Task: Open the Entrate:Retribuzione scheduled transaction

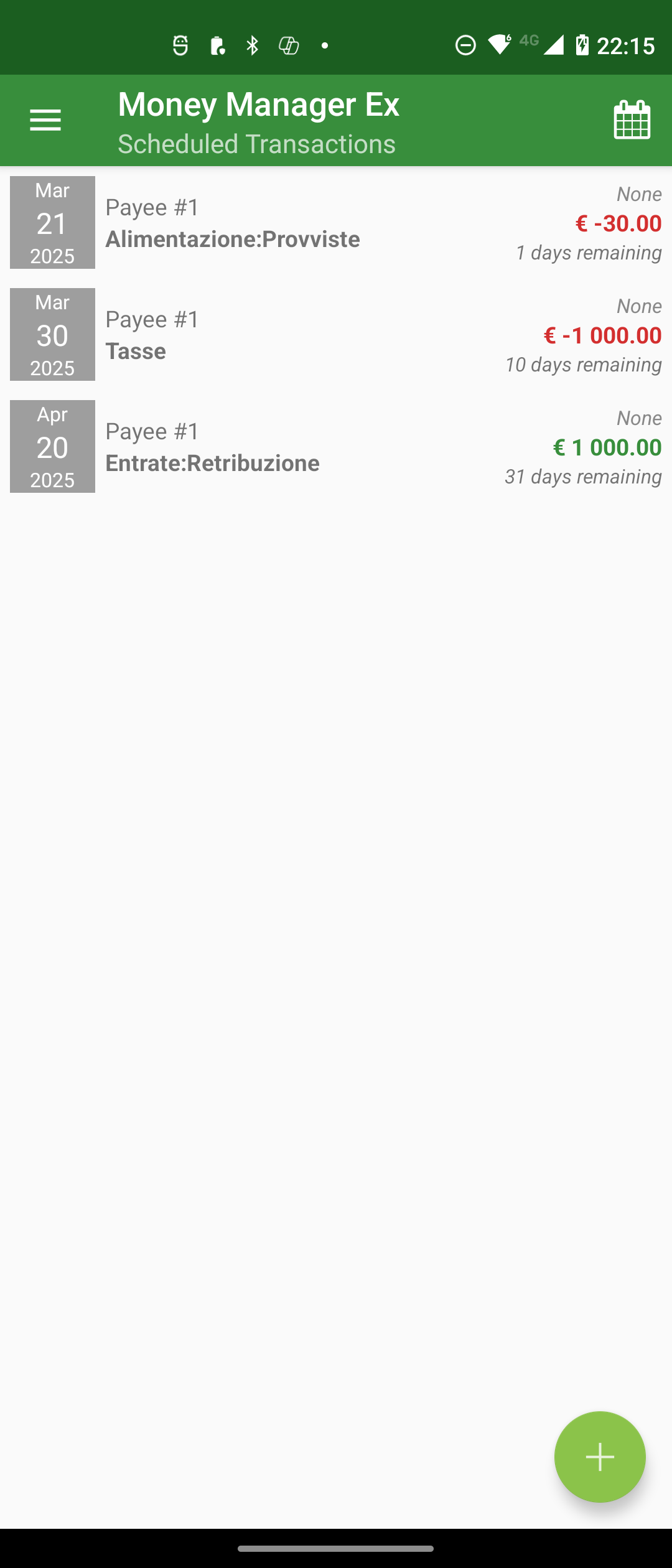Action: point(336,447)
